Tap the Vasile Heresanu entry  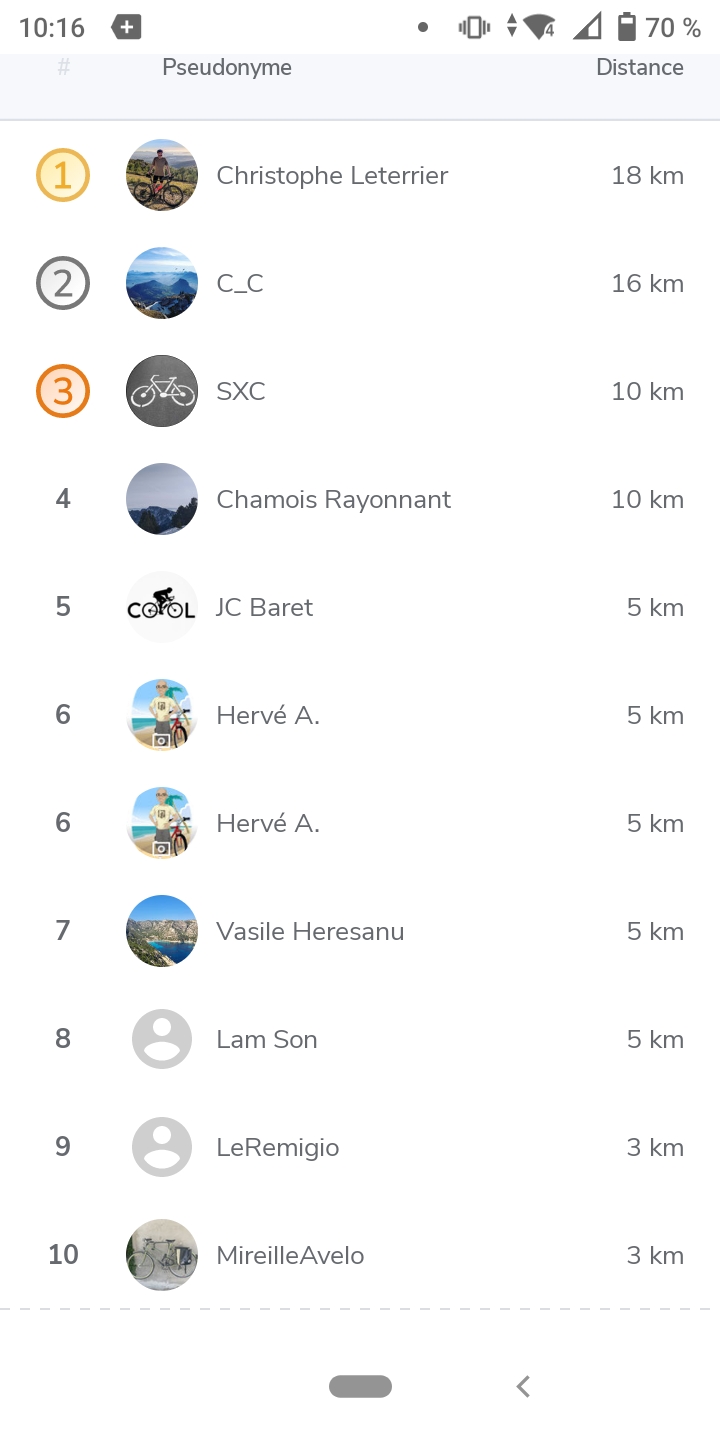(310, 932)
